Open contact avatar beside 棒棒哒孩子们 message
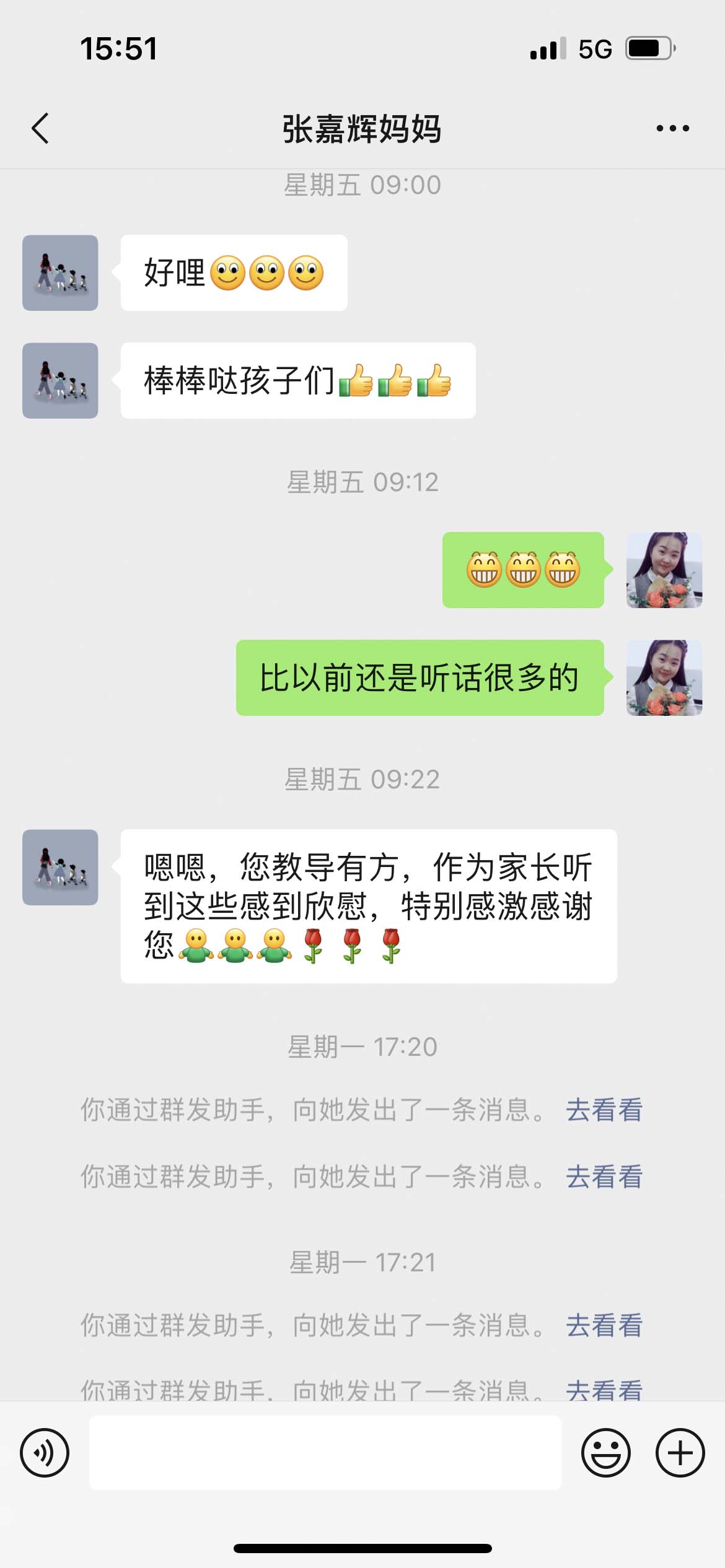The width and height of the screenshot is (725, 1568). [x=60, y=380]
